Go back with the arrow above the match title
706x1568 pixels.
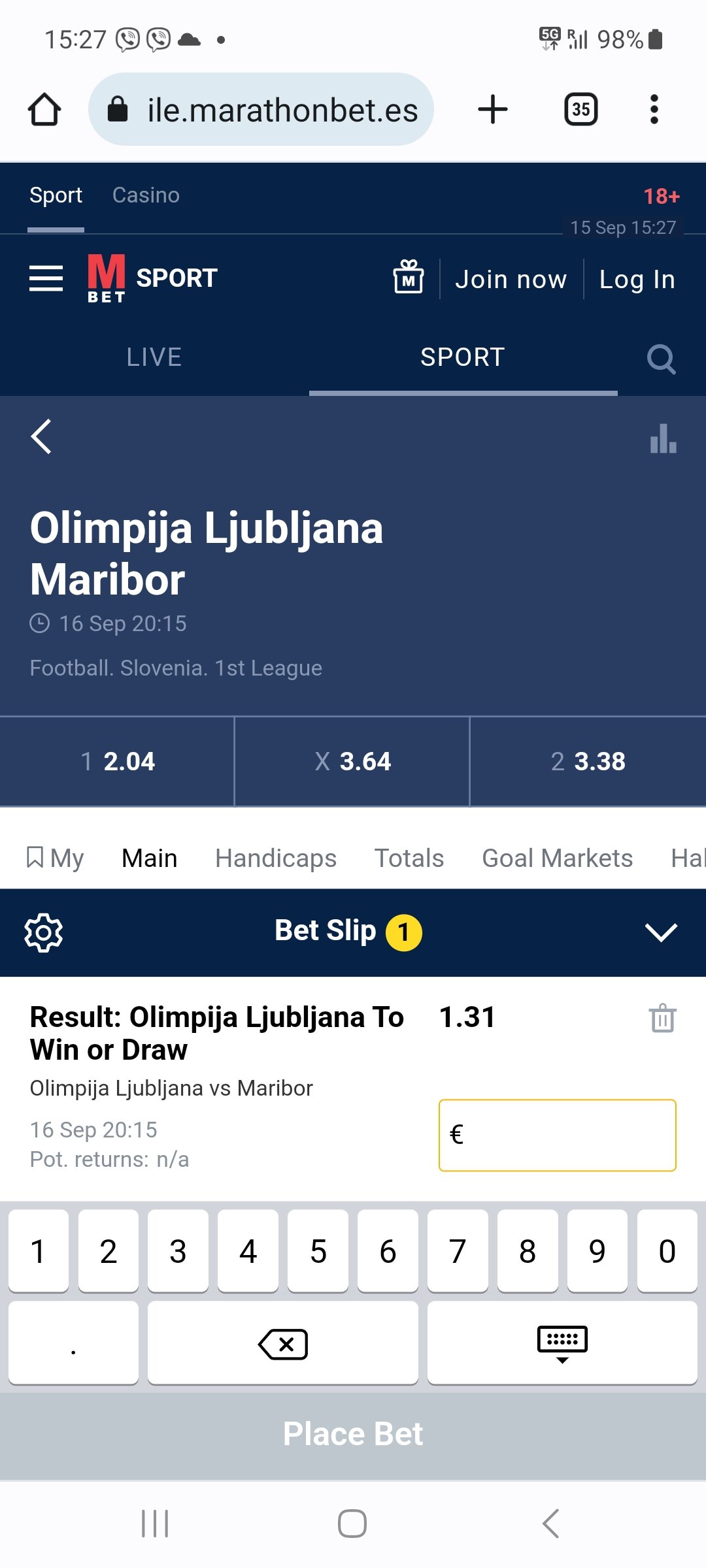[41, 436]
